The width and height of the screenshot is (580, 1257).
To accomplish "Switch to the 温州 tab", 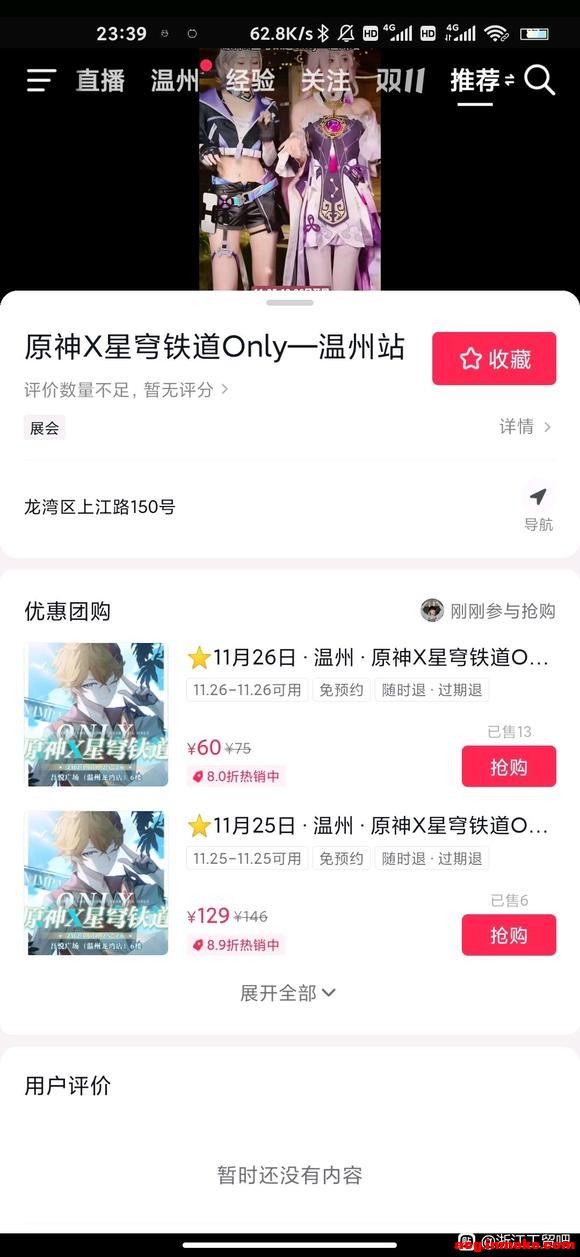I will tap(176, 81).
